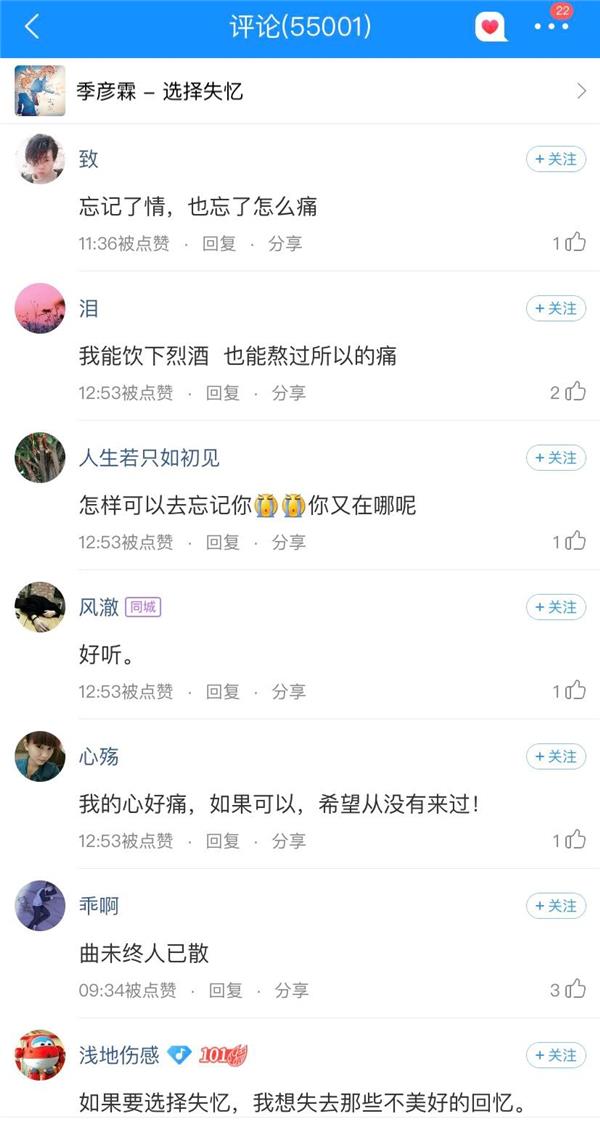This screenshot has height=1121, width=600.
Task: Like 风澈's comment 好听
Action: pyautogui.click(x=575, y=690)
